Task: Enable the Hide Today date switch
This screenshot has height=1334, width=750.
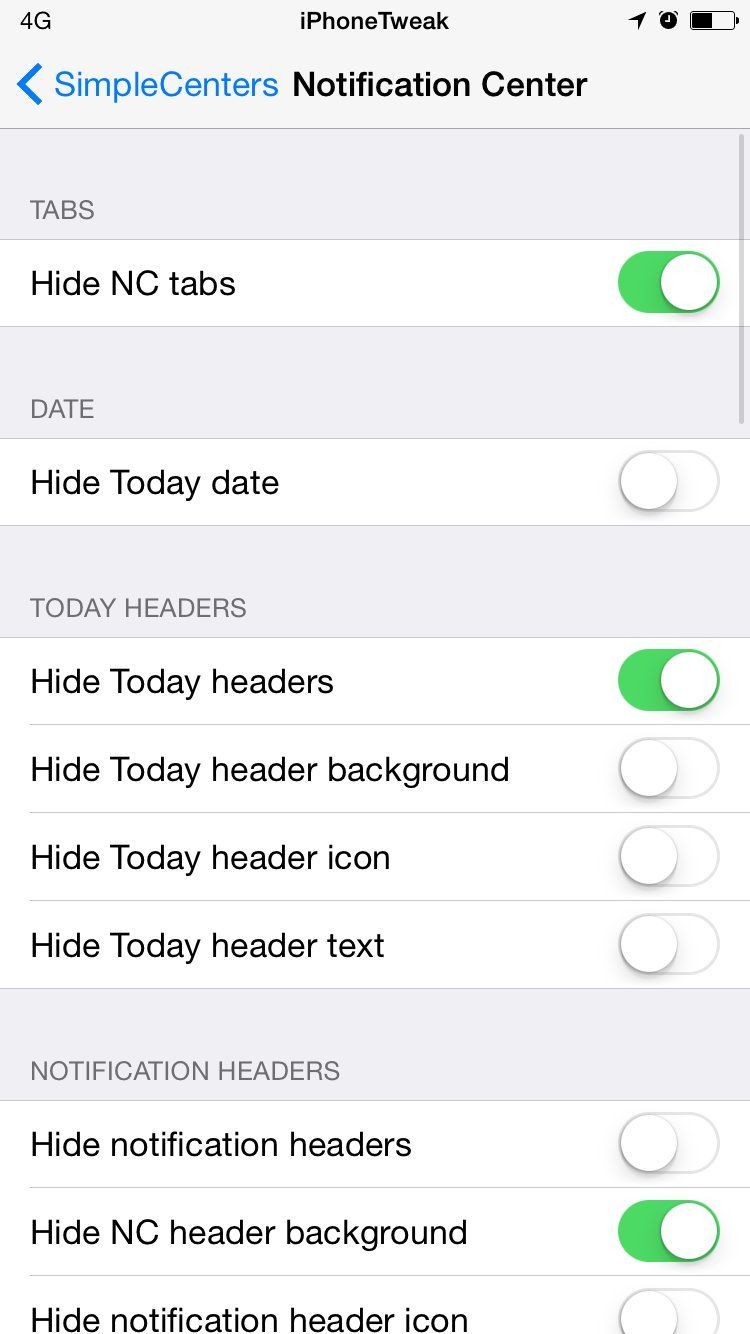Action: coord(668,481)
